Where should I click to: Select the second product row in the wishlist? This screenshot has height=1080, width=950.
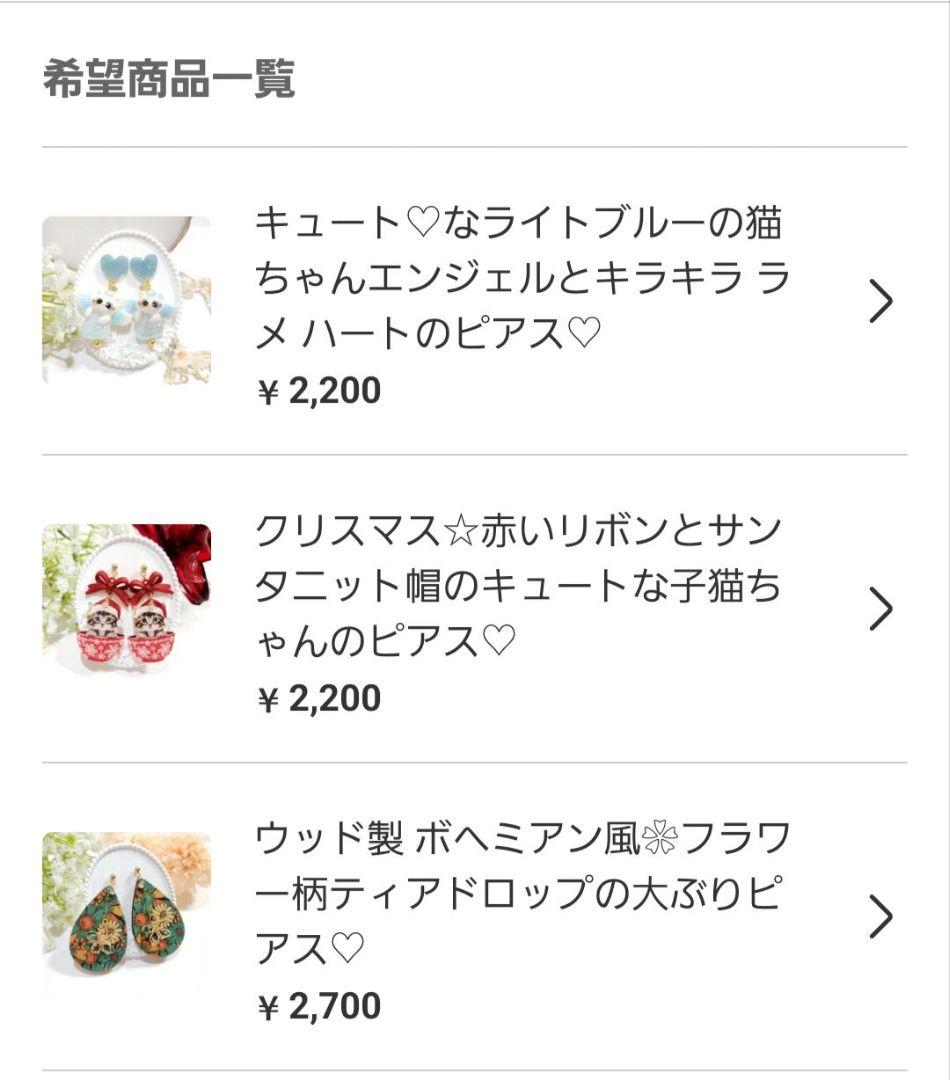[475, 607]
